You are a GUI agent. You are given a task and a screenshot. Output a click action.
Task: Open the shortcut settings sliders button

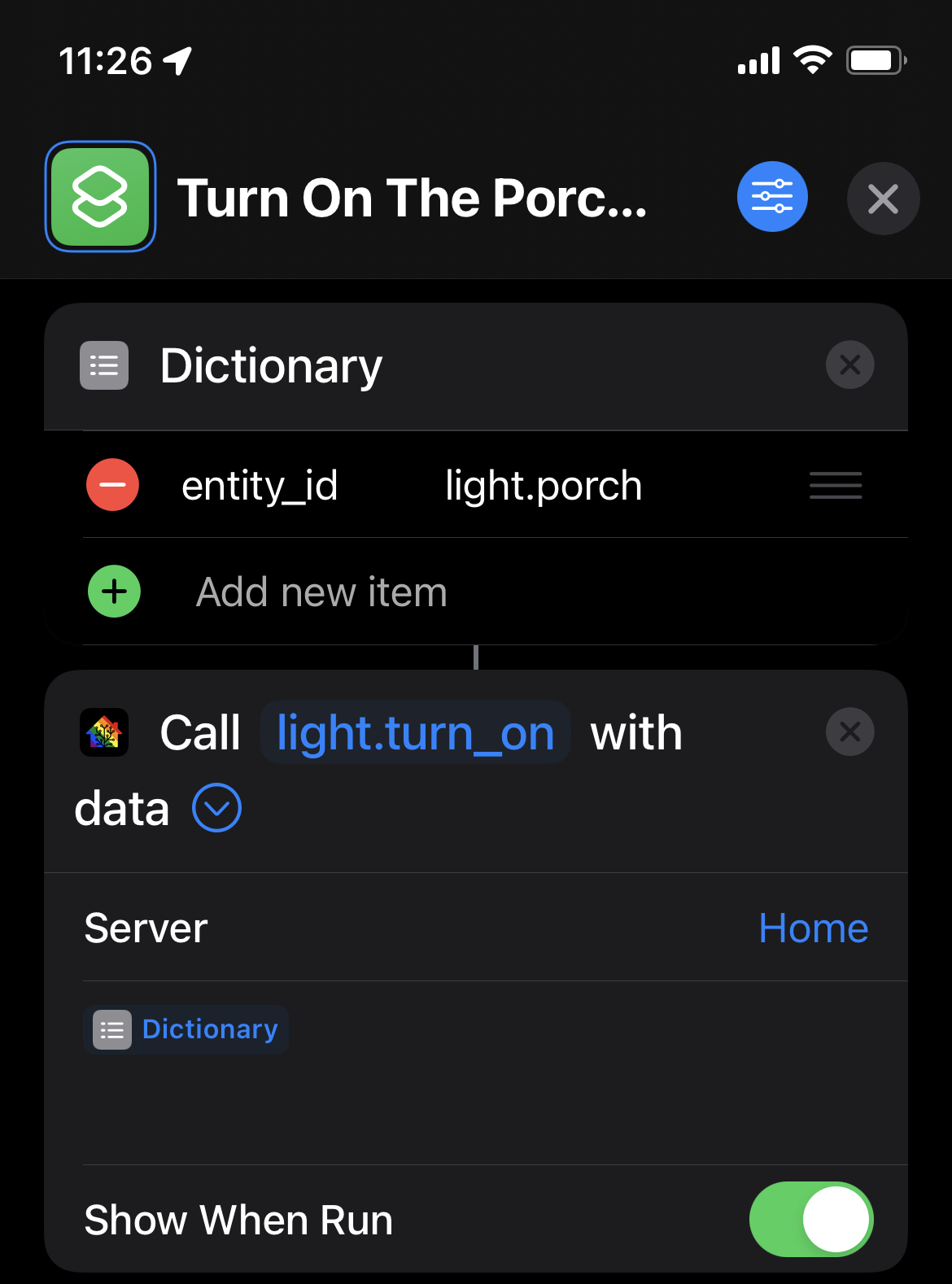pyautogui.click(x=771, y=197)
